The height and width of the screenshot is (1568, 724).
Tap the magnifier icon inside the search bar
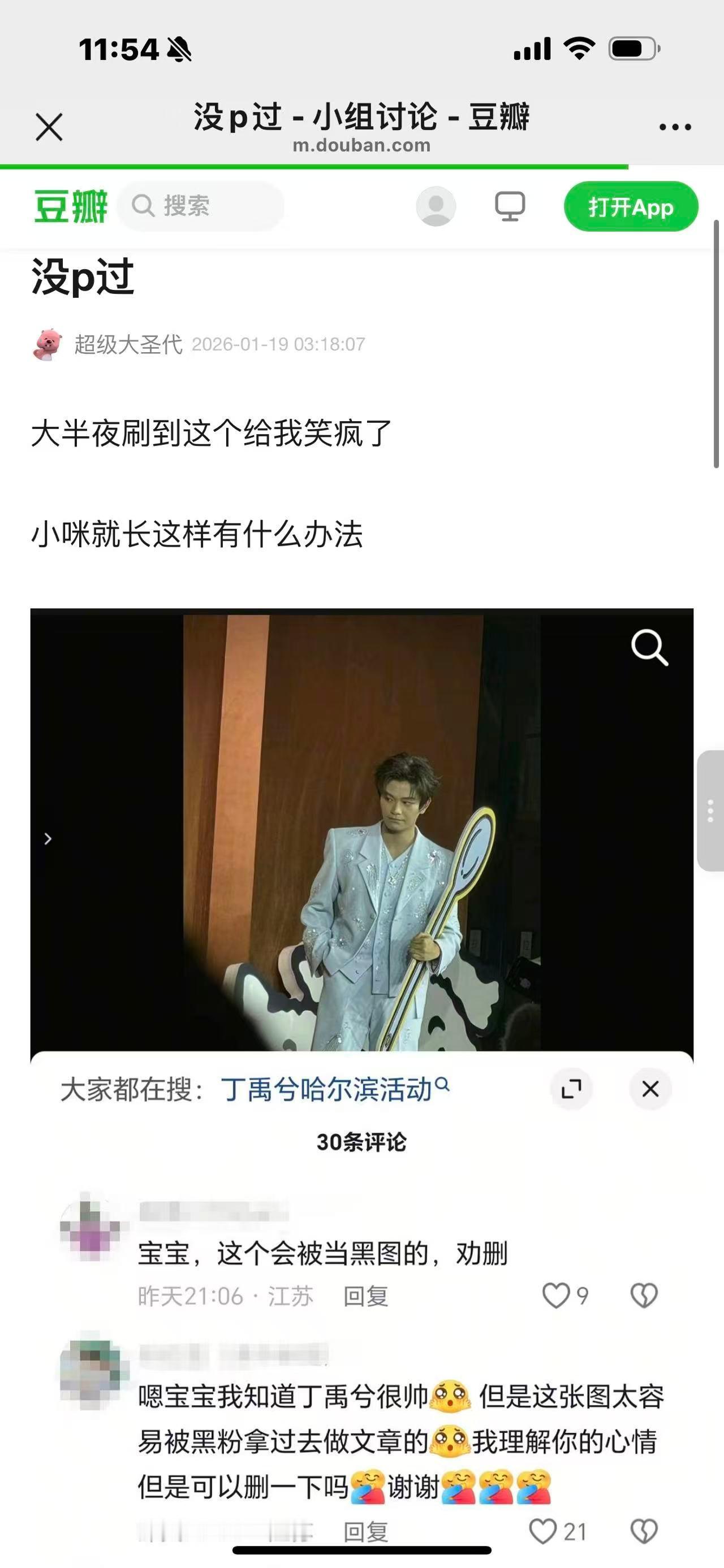pyautogui.click(x=144, y=207)
